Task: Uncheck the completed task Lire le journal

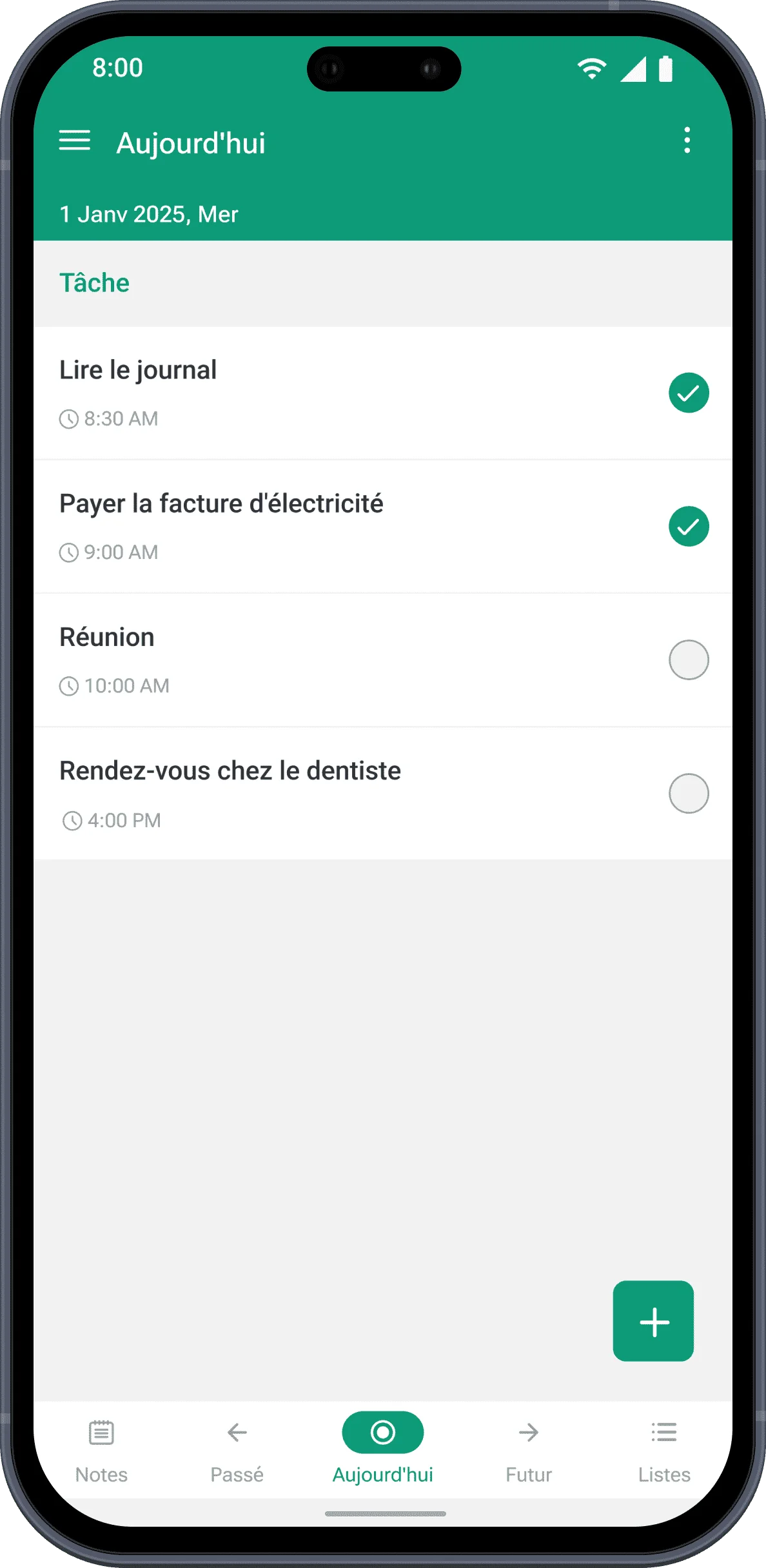Action: tap(688, 392)
